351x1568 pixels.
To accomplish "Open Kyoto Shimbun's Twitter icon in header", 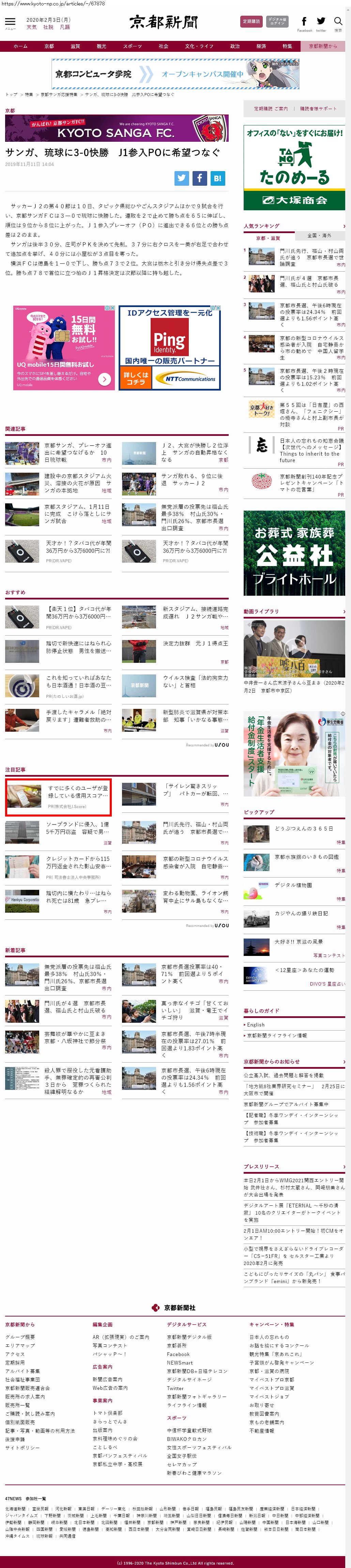I will 321,23.
